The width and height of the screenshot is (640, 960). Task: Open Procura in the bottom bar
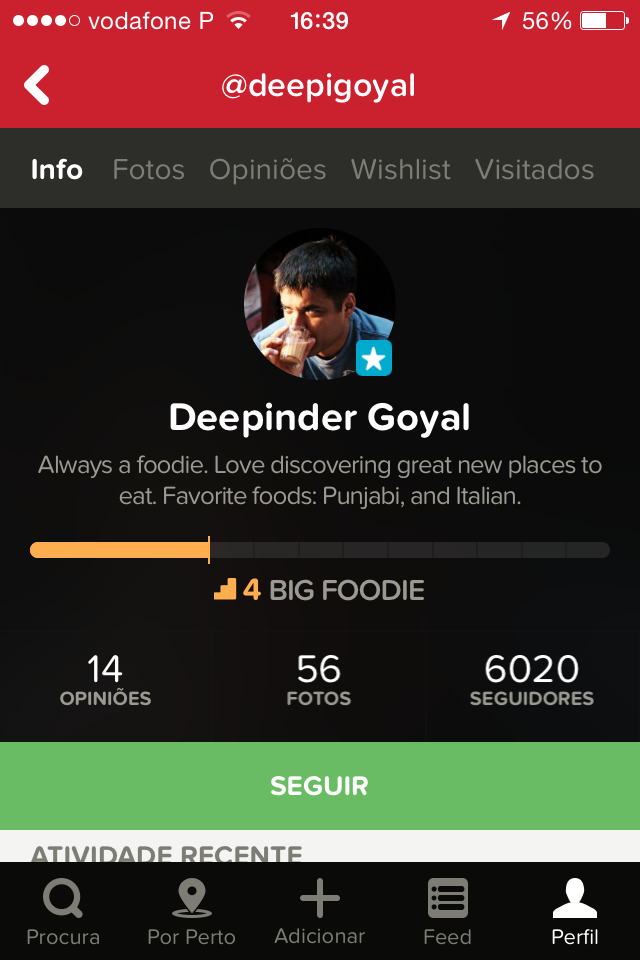63,912
